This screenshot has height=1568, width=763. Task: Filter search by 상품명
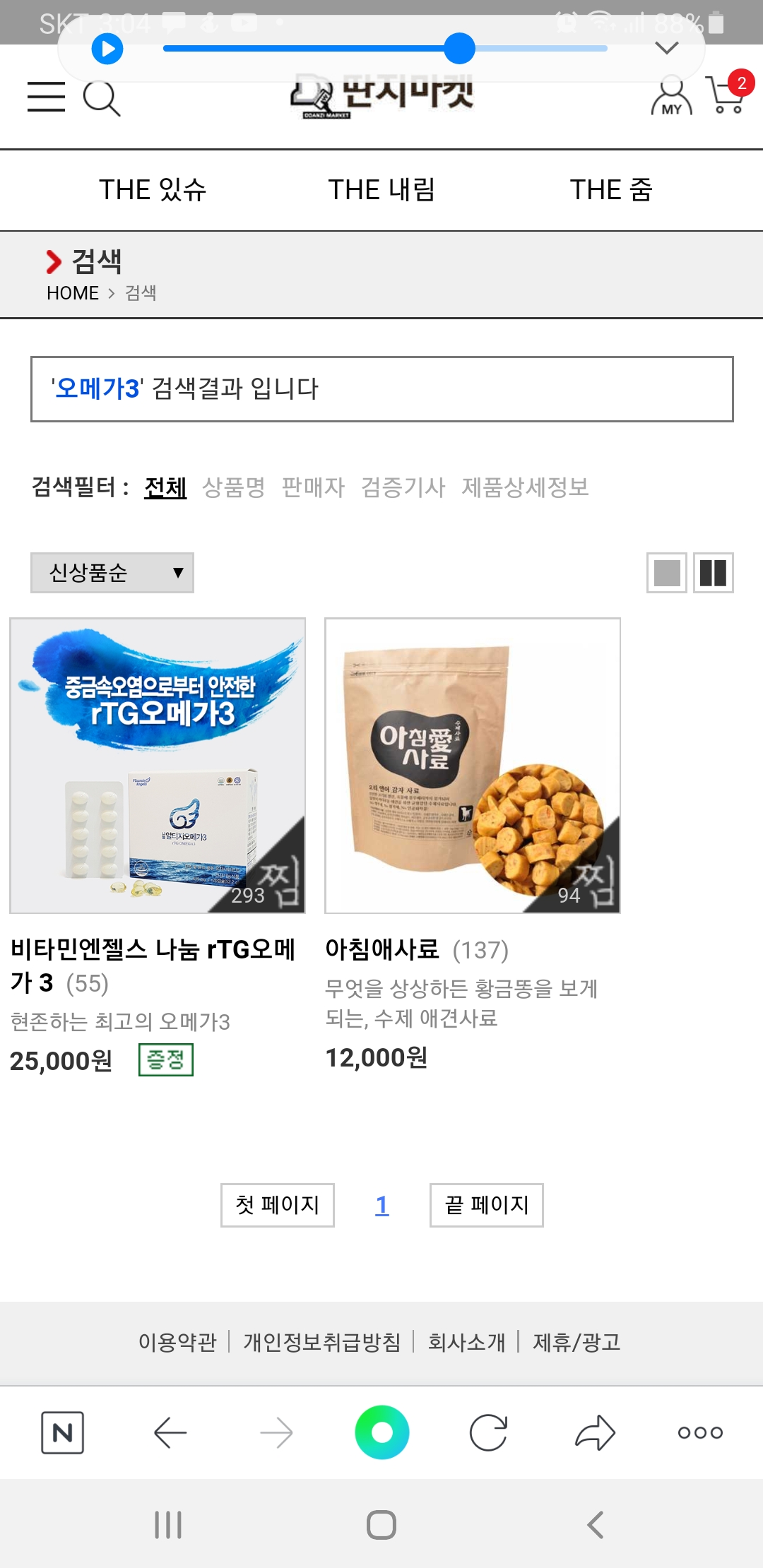click(x=233, y=487)
